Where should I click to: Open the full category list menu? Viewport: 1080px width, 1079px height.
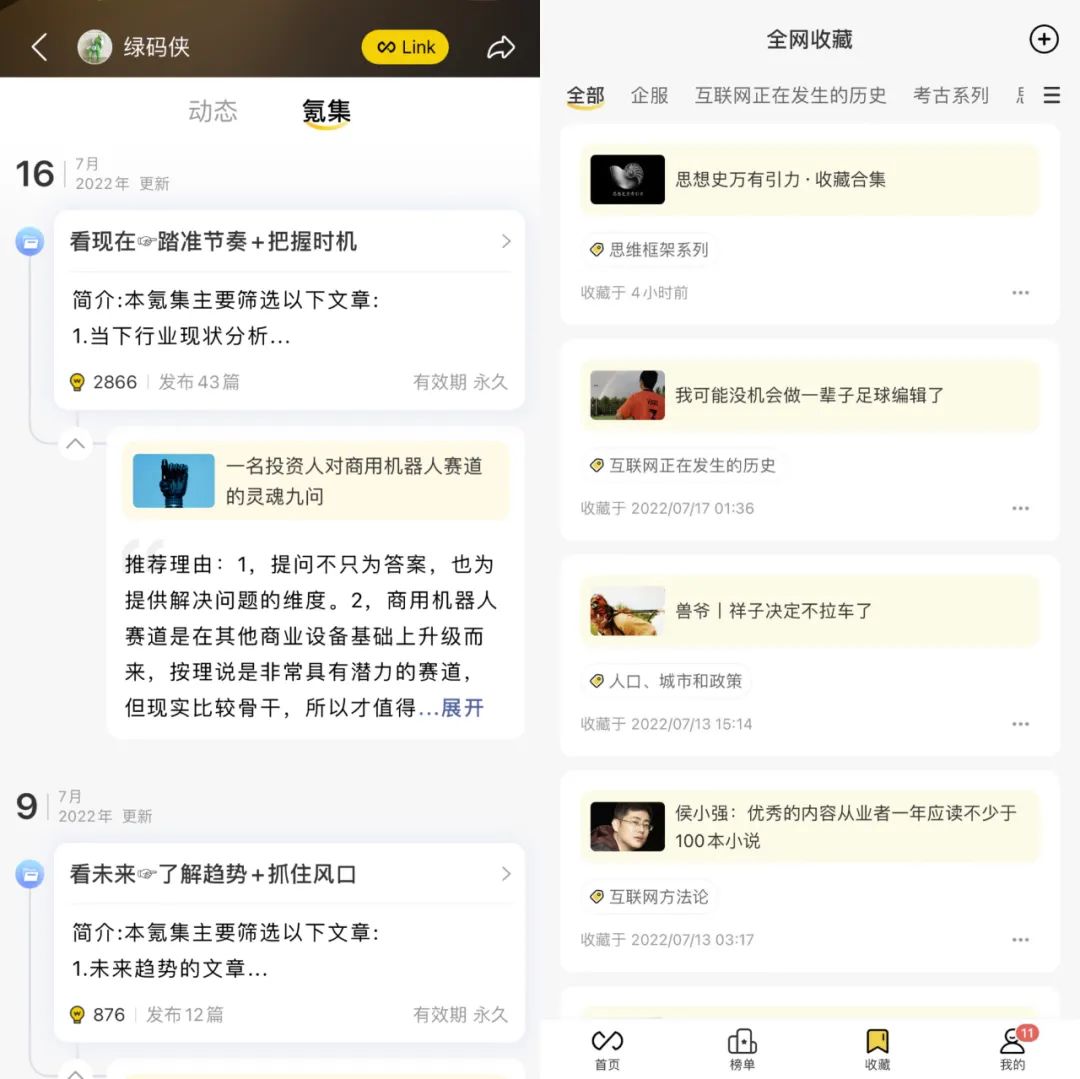pos(1051,95)
